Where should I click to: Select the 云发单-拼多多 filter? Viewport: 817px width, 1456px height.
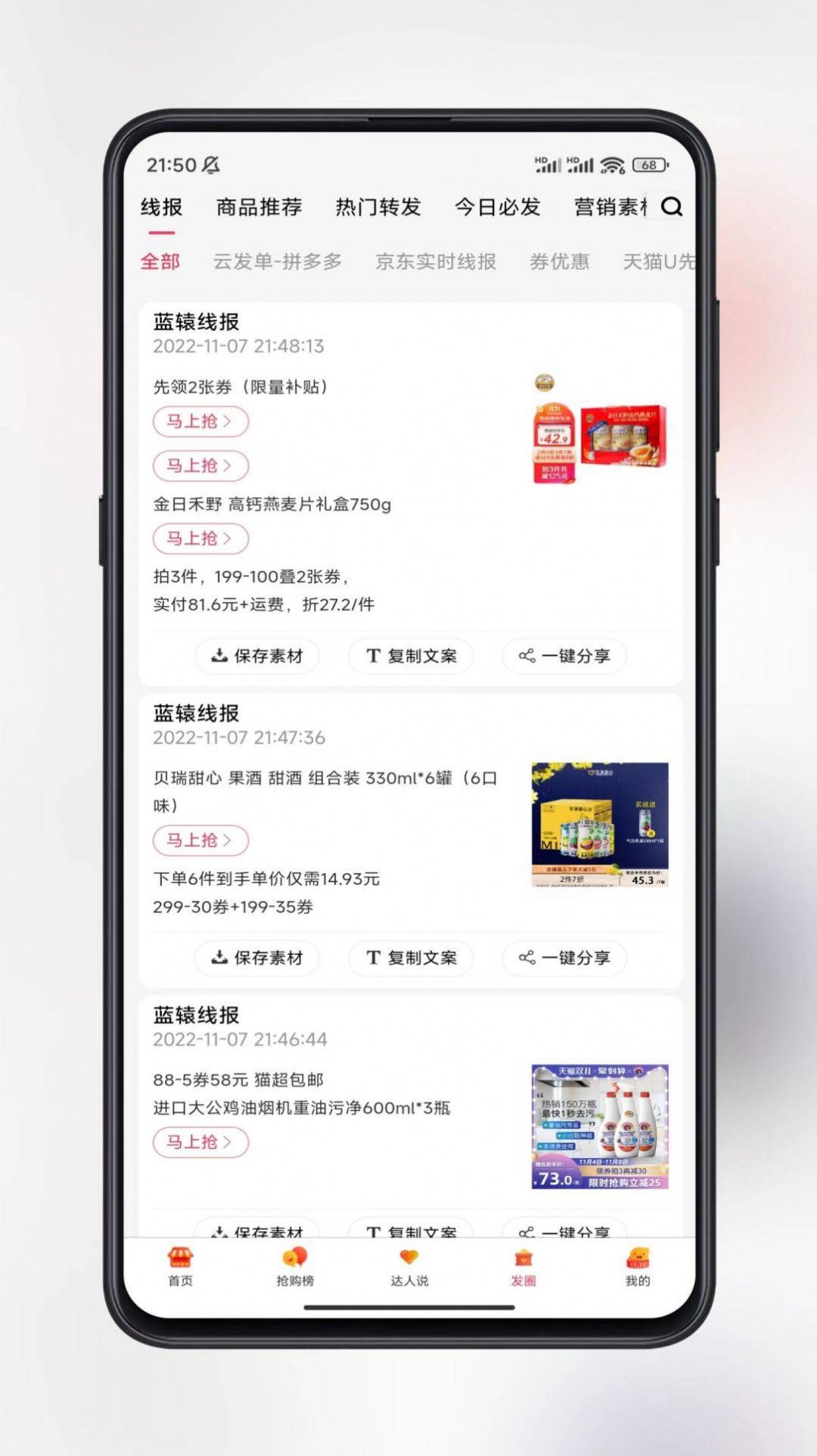277,262
